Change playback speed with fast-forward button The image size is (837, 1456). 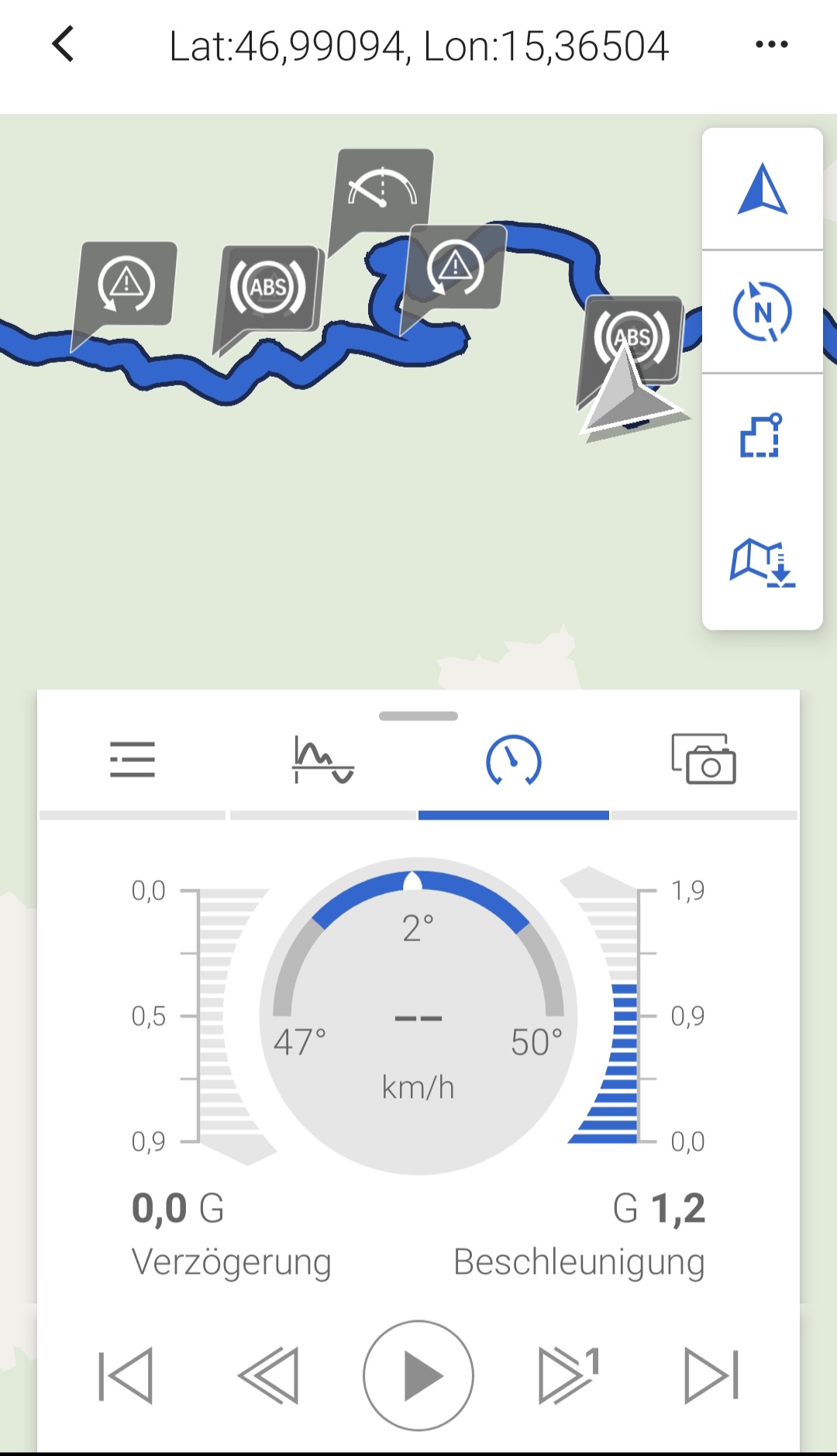point(569,1375)
